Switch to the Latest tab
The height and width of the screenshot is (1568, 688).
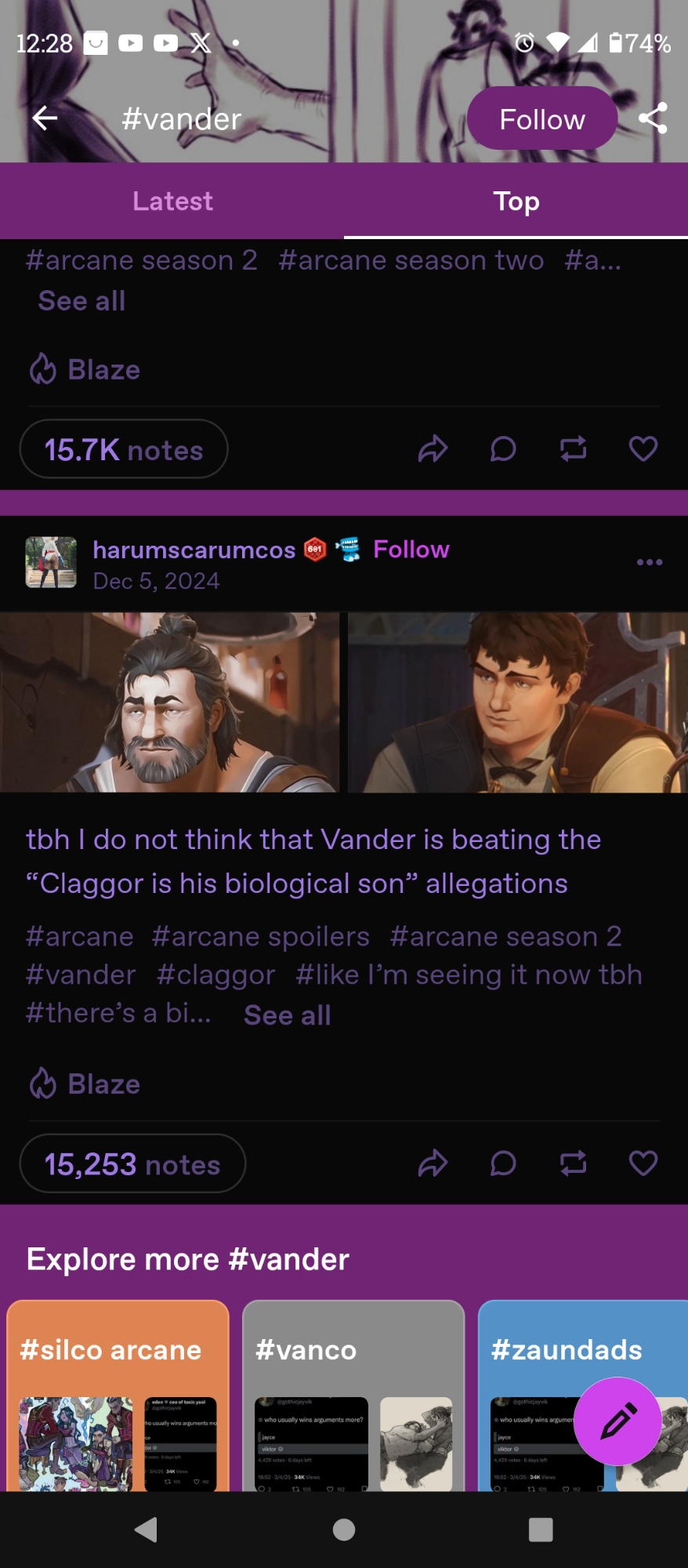[172, 201]
